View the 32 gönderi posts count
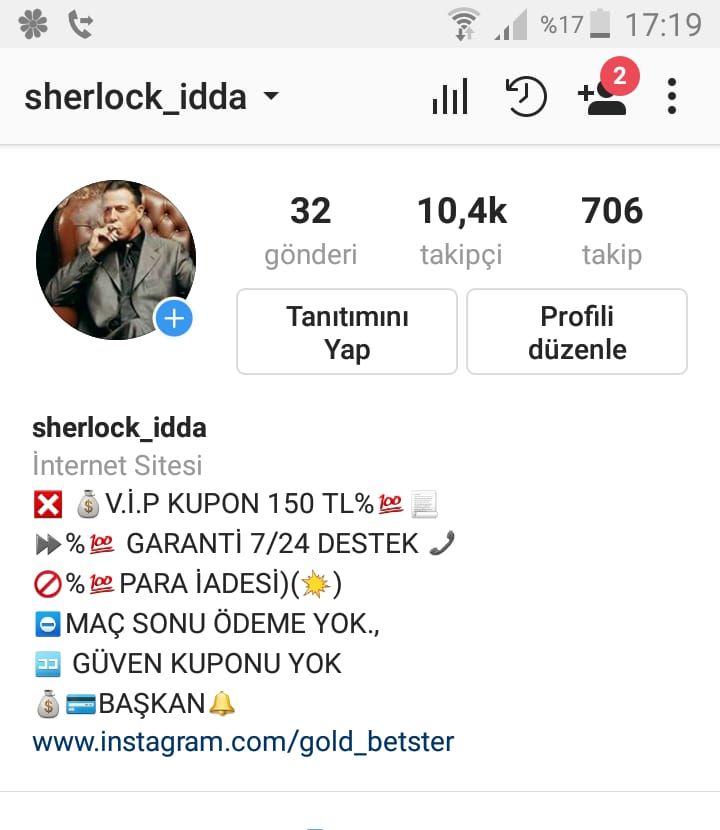Image resolution: width=720 pixels, height=830 pixels. tap(311, 231)
